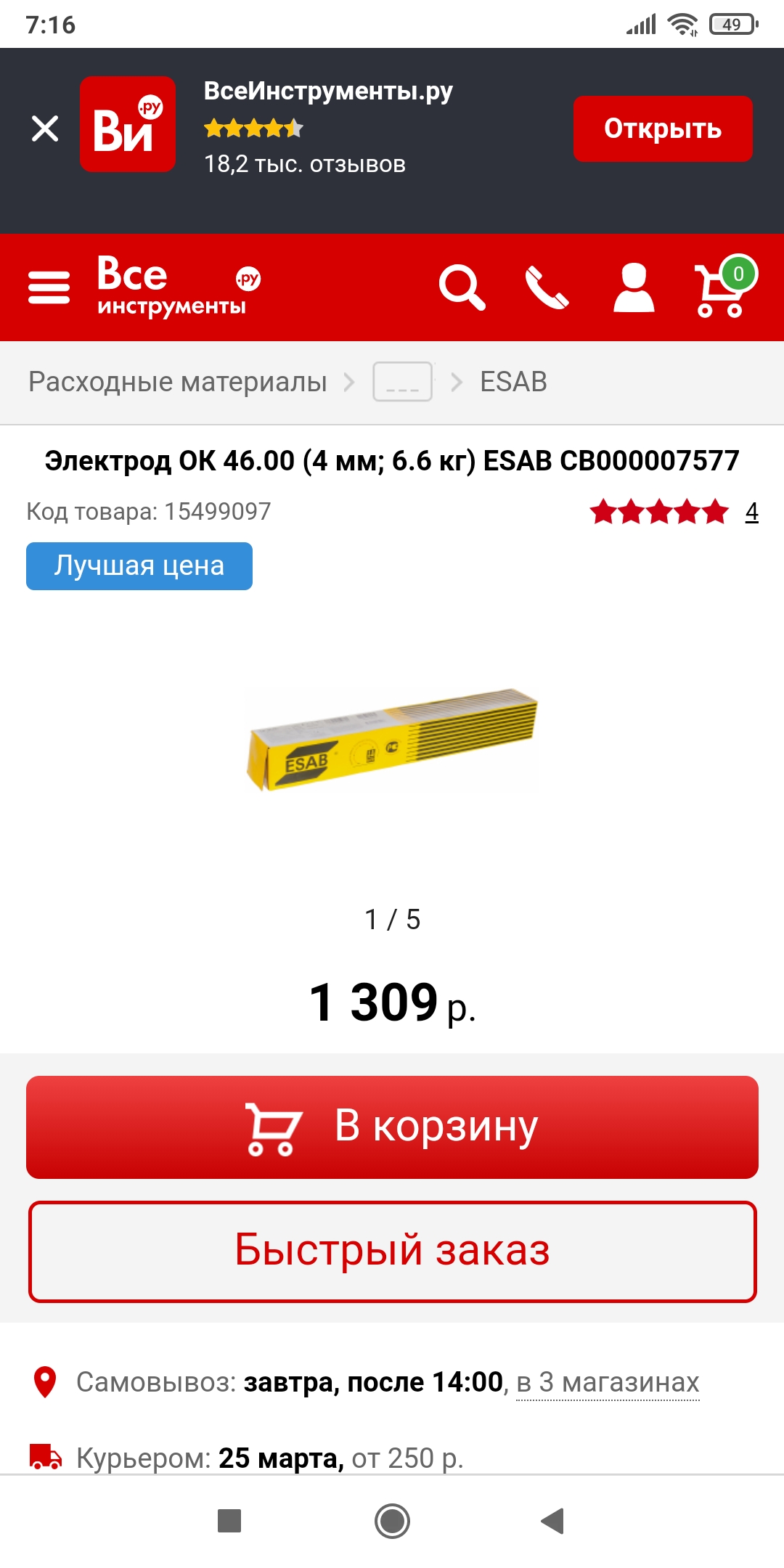Open the 4 reviews link

(751, 512)
